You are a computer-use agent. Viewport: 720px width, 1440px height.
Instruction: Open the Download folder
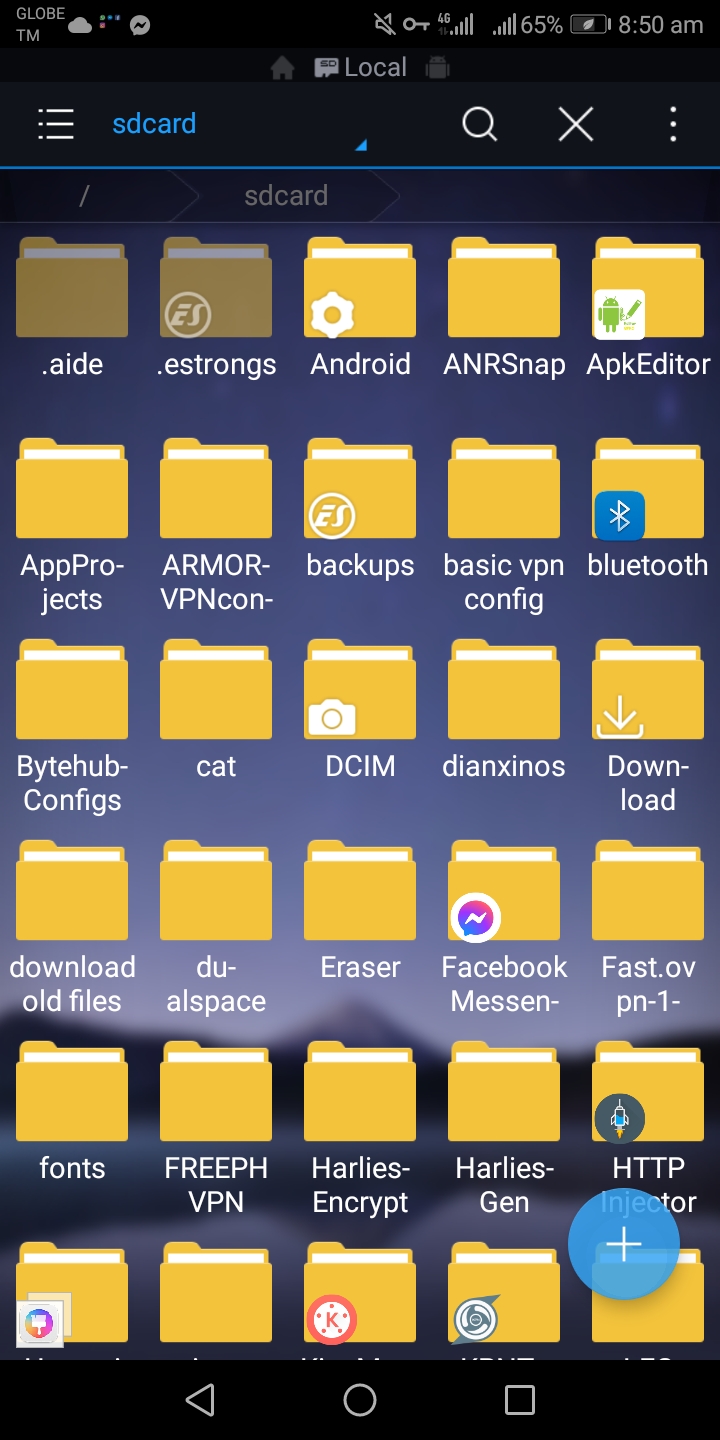[x=648, y=688]
